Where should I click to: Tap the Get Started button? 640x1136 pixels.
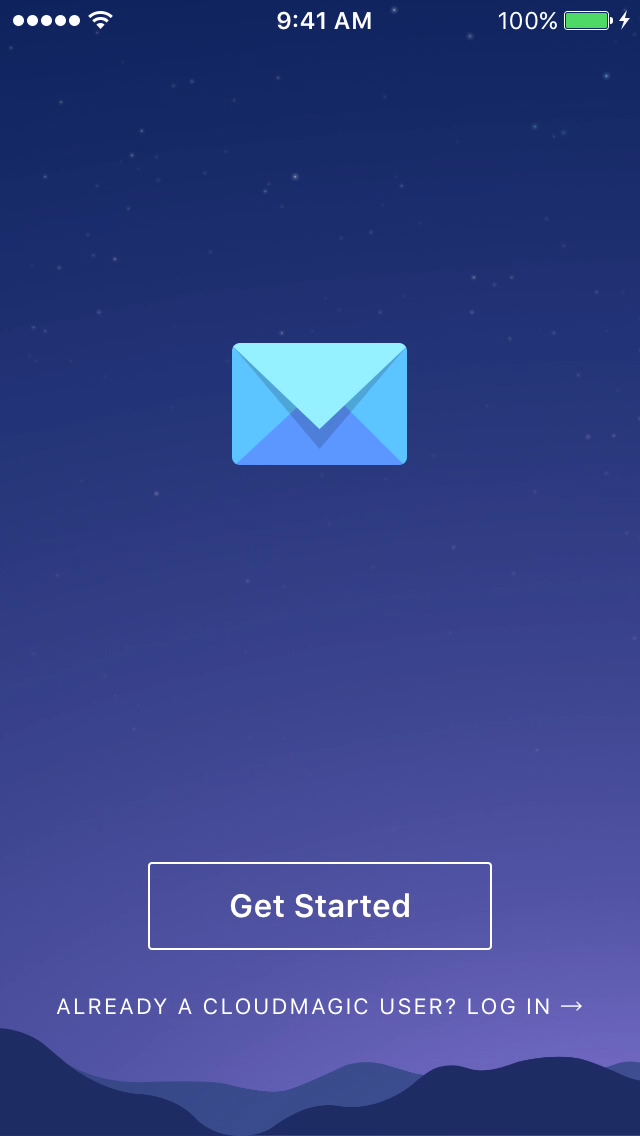click(320, 906)
